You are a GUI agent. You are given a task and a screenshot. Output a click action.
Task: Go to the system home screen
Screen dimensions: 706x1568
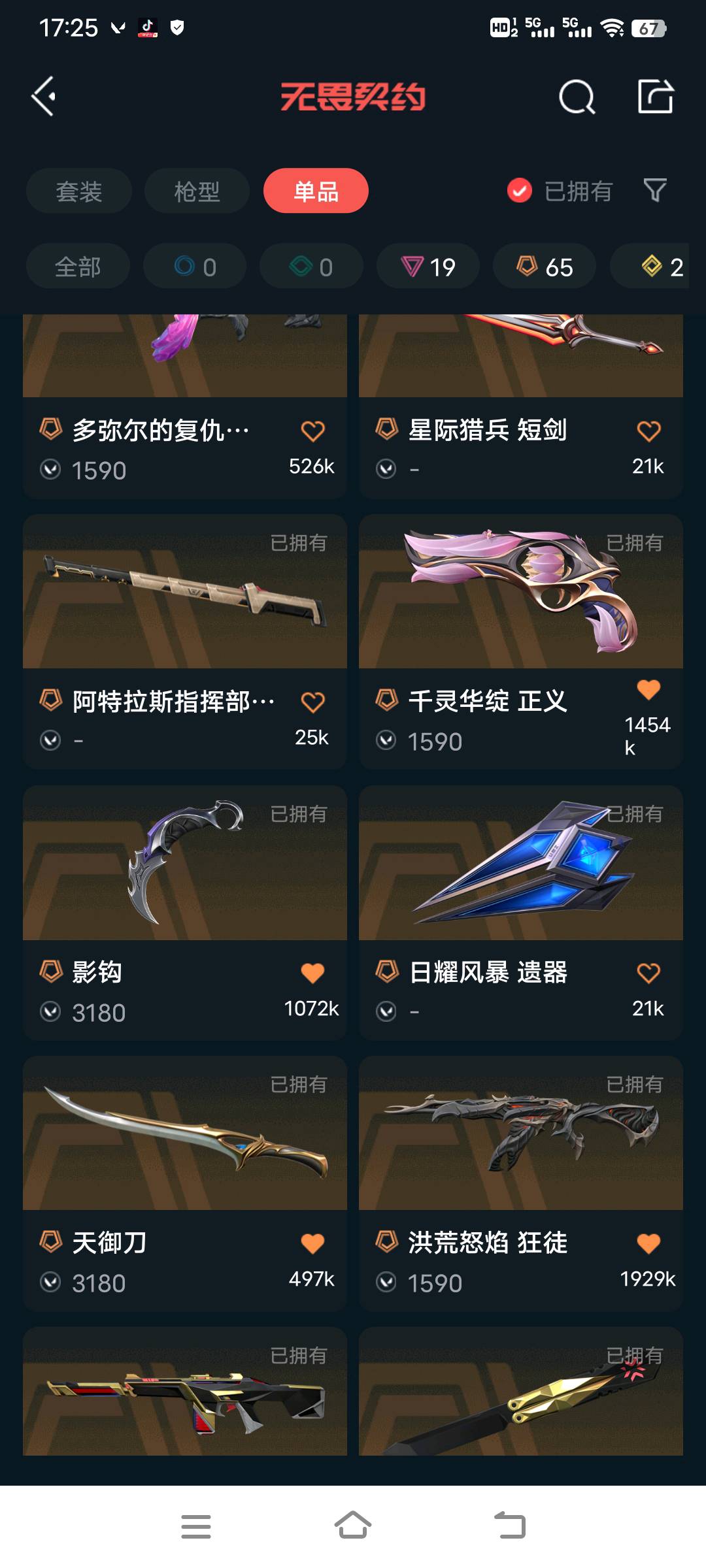pos(353,1526)
